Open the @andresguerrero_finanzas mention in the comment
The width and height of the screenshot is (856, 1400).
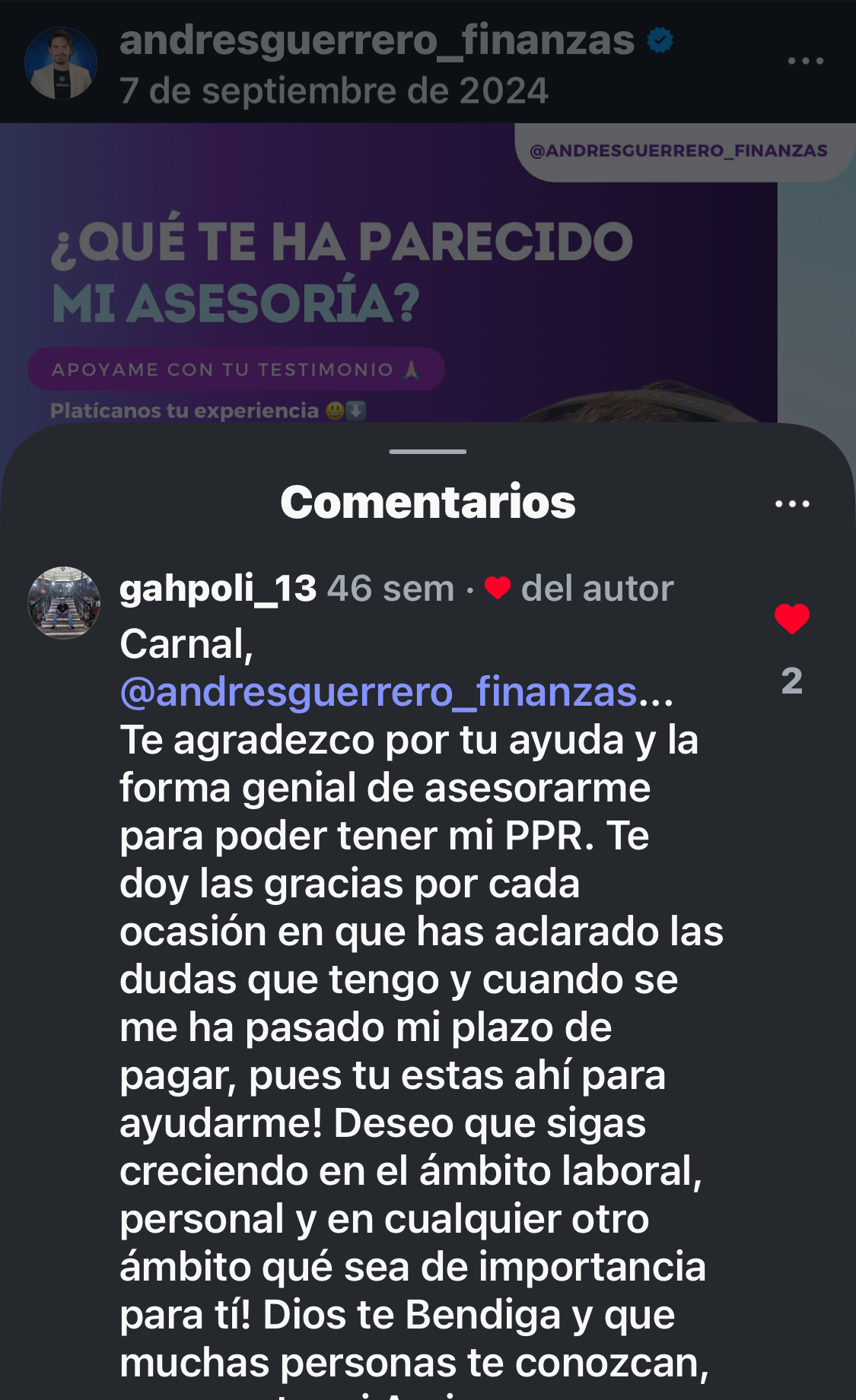378,692
